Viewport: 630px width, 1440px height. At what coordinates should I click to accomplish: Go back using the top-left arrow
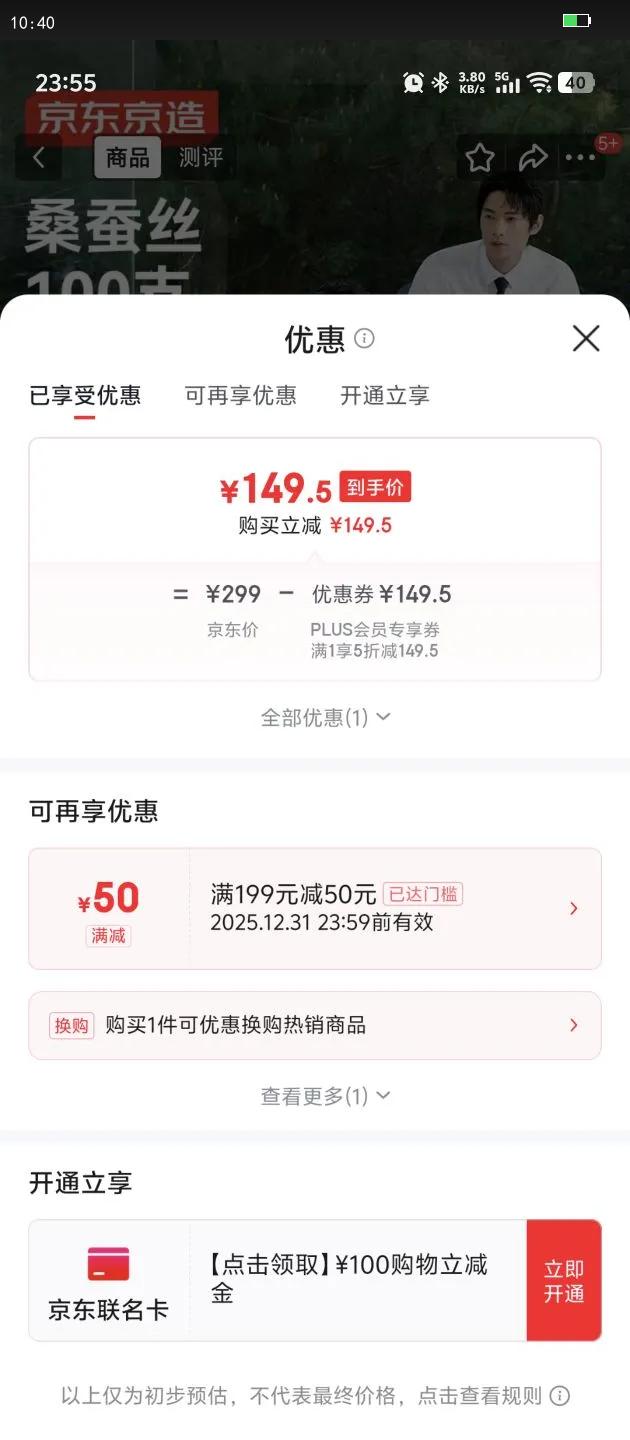[x=39, y=158]
